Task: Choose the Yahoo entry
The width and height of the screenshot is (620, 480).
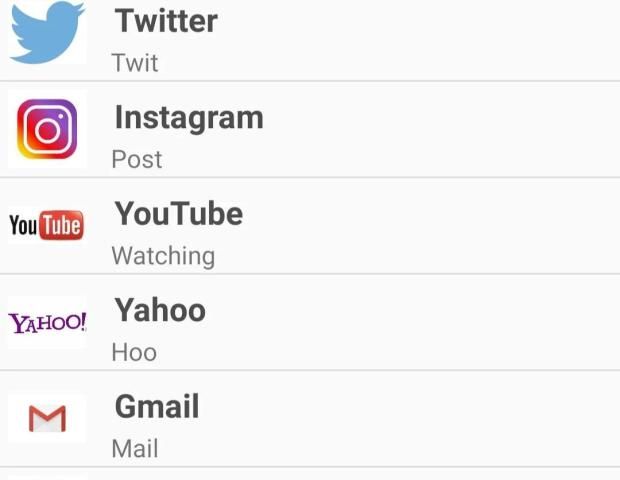Action: click(x=310, y=323)
